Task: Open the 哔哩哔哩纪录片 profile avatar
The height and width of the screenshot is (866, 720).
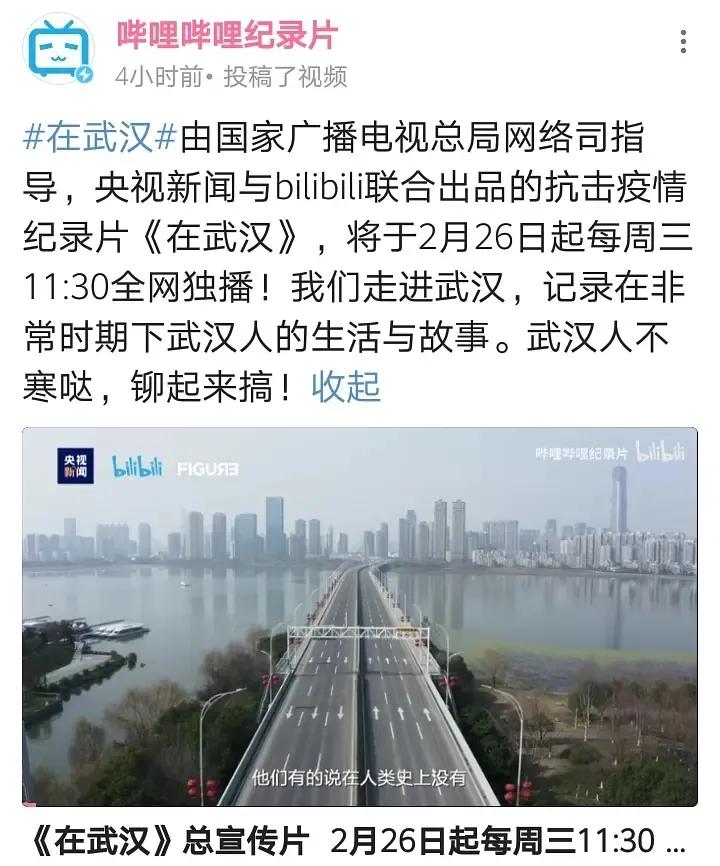Action: (57, 51)
